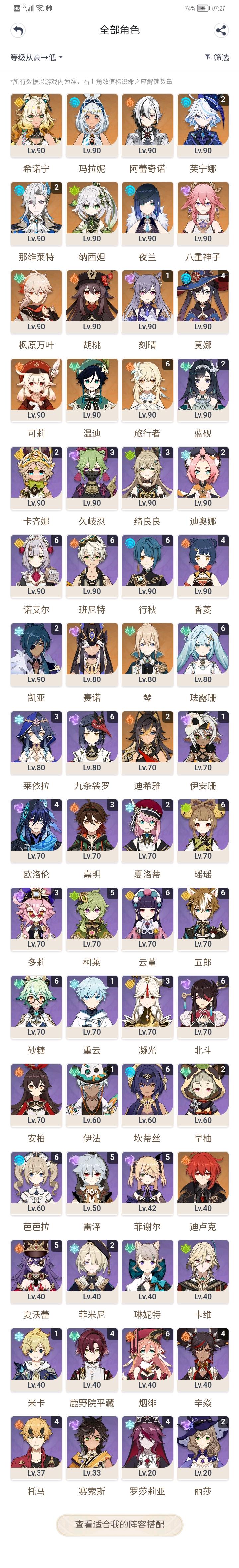
Task: Share the all-characters page
Action: pos(221,30)
